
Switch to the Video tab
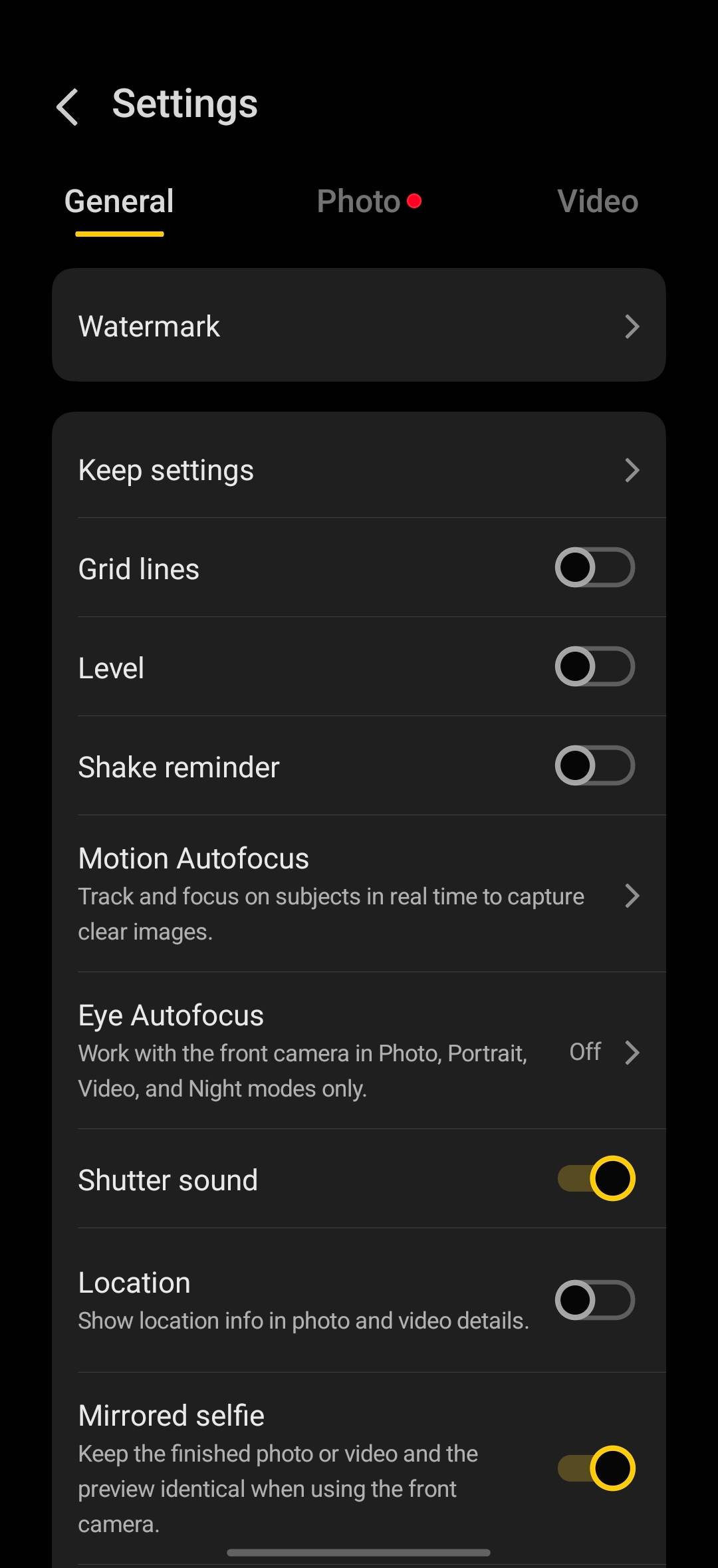click(x=597, y=201)
